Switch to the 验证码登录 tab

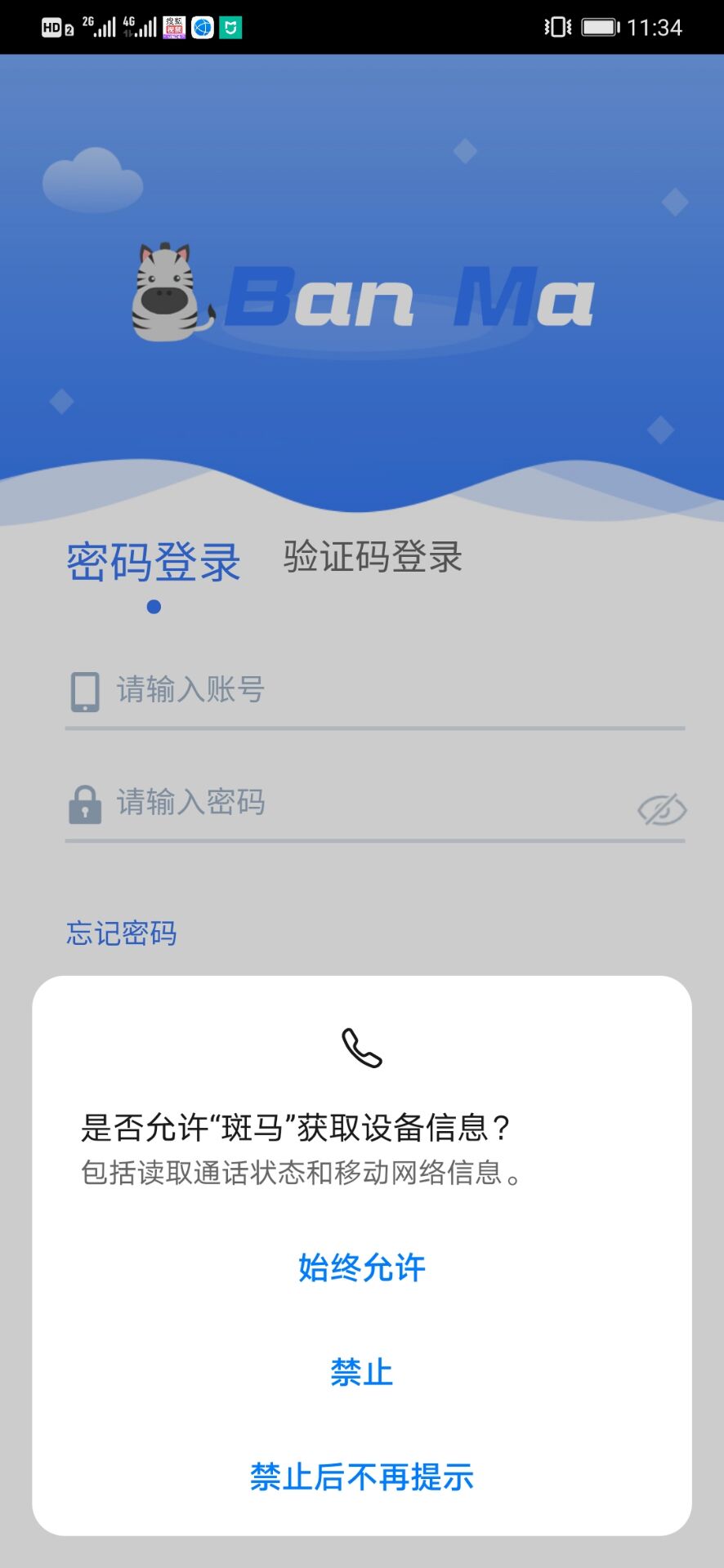[373, 557]
